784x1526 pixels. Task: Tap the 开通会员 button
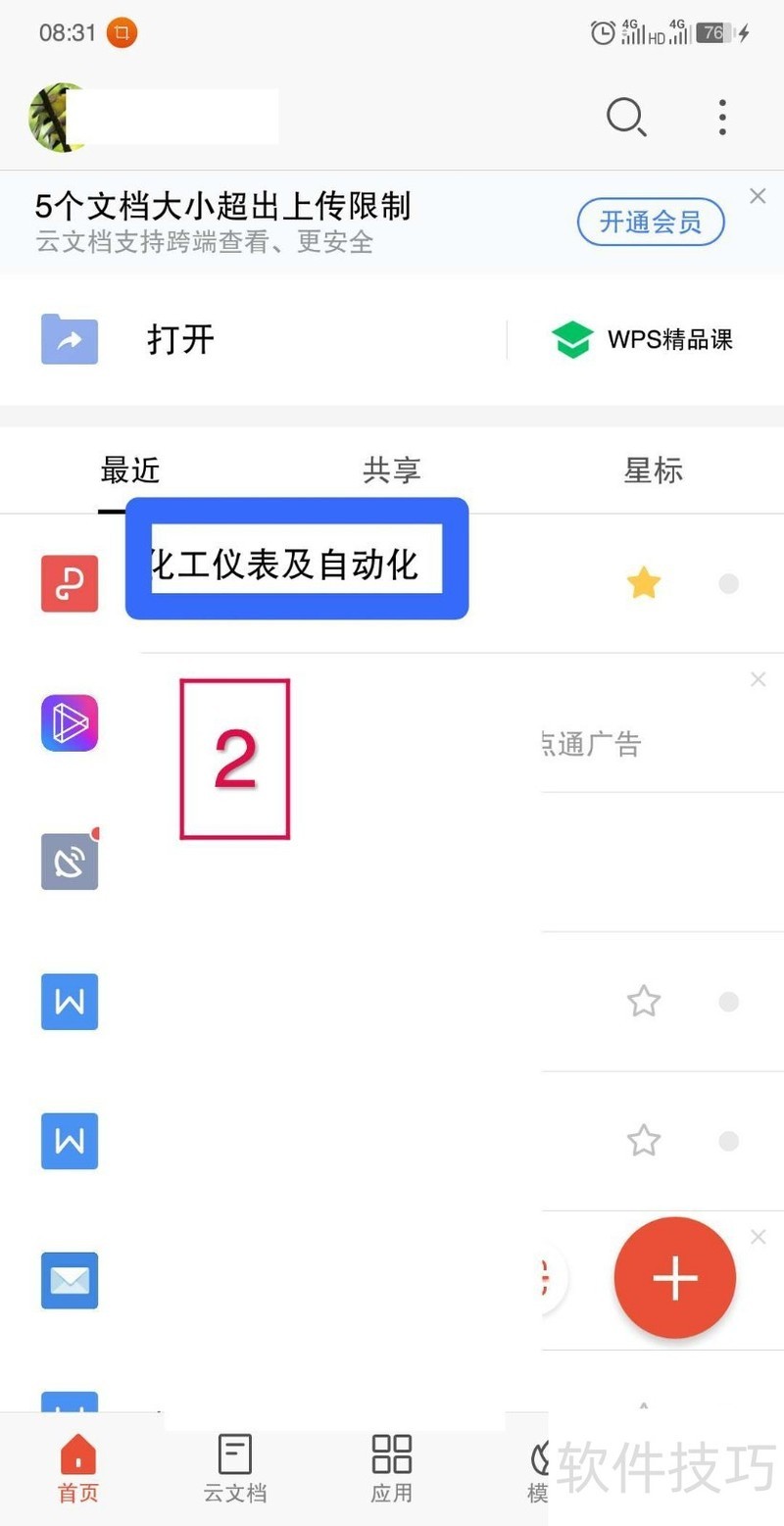(650, 222)
